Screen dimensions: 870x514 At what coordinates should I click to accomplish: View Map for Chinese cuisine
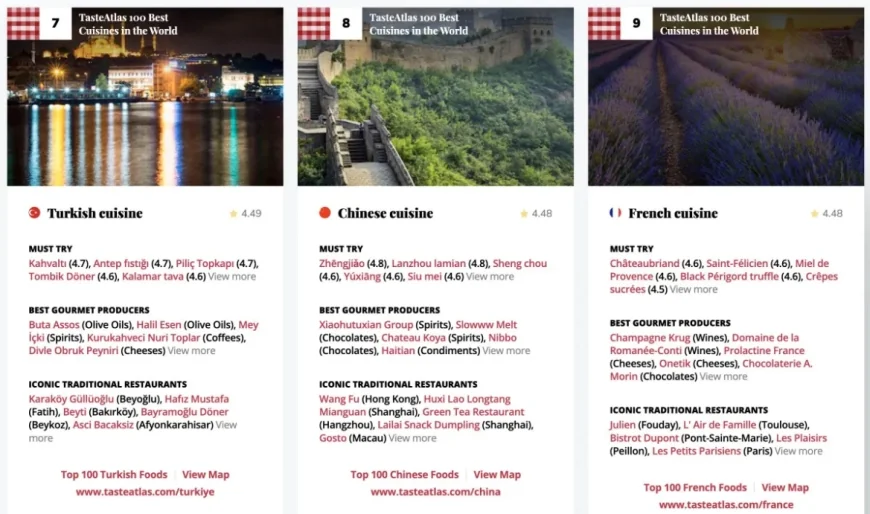[497, 475]
